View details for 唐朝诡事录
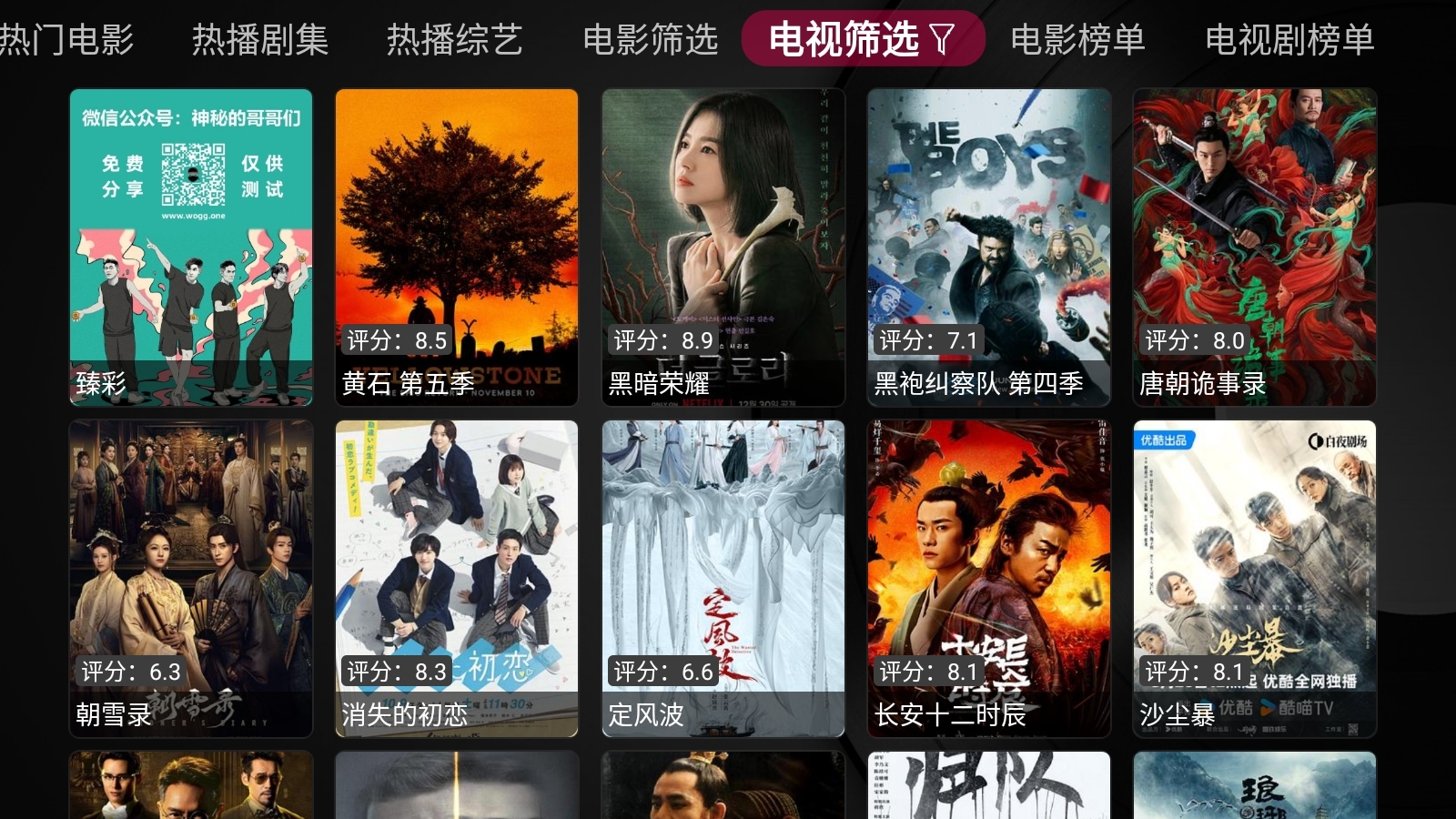 coord(1255,247)
